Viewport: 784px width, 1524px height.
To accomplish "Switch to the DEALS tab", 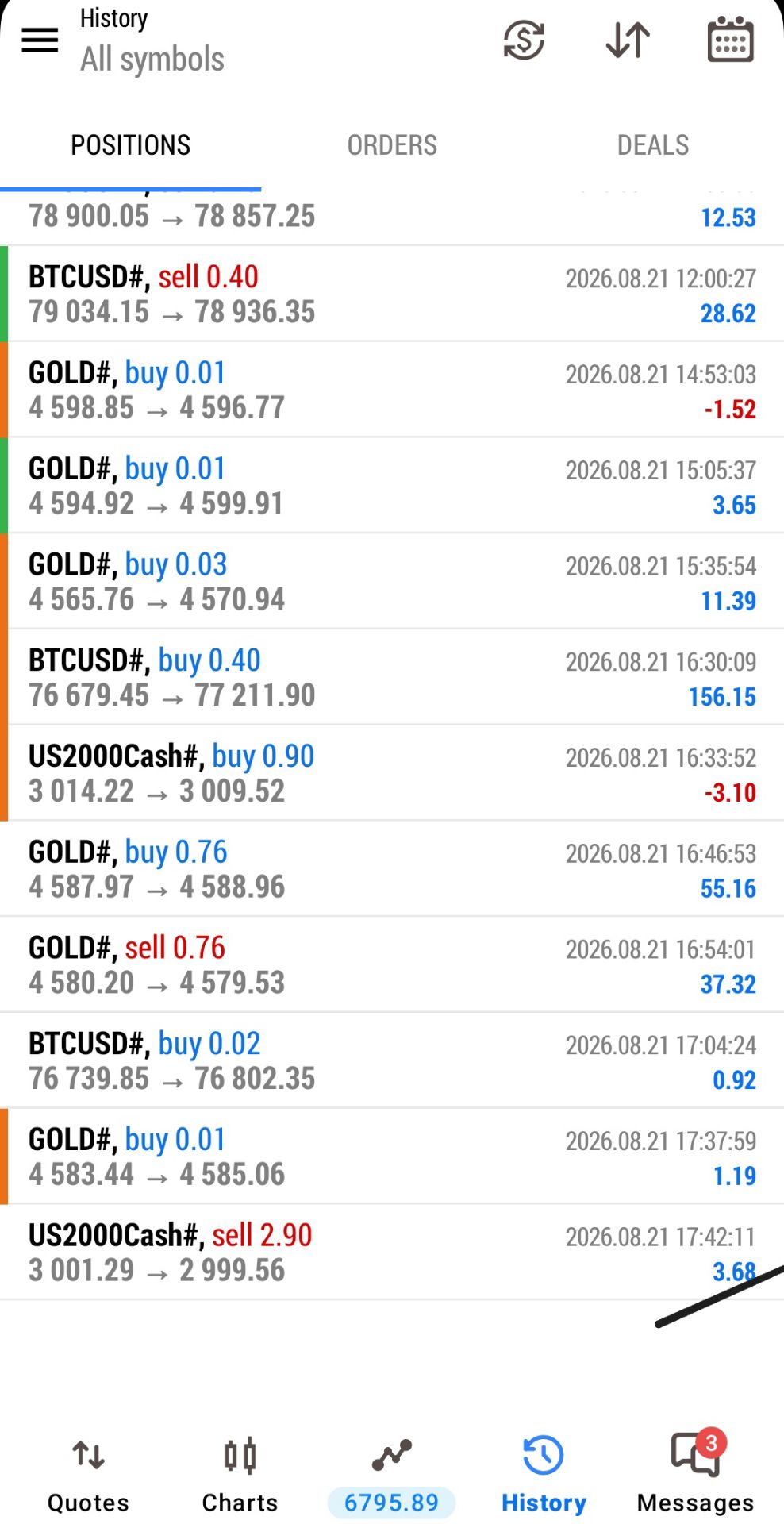I will pos(653,145).
